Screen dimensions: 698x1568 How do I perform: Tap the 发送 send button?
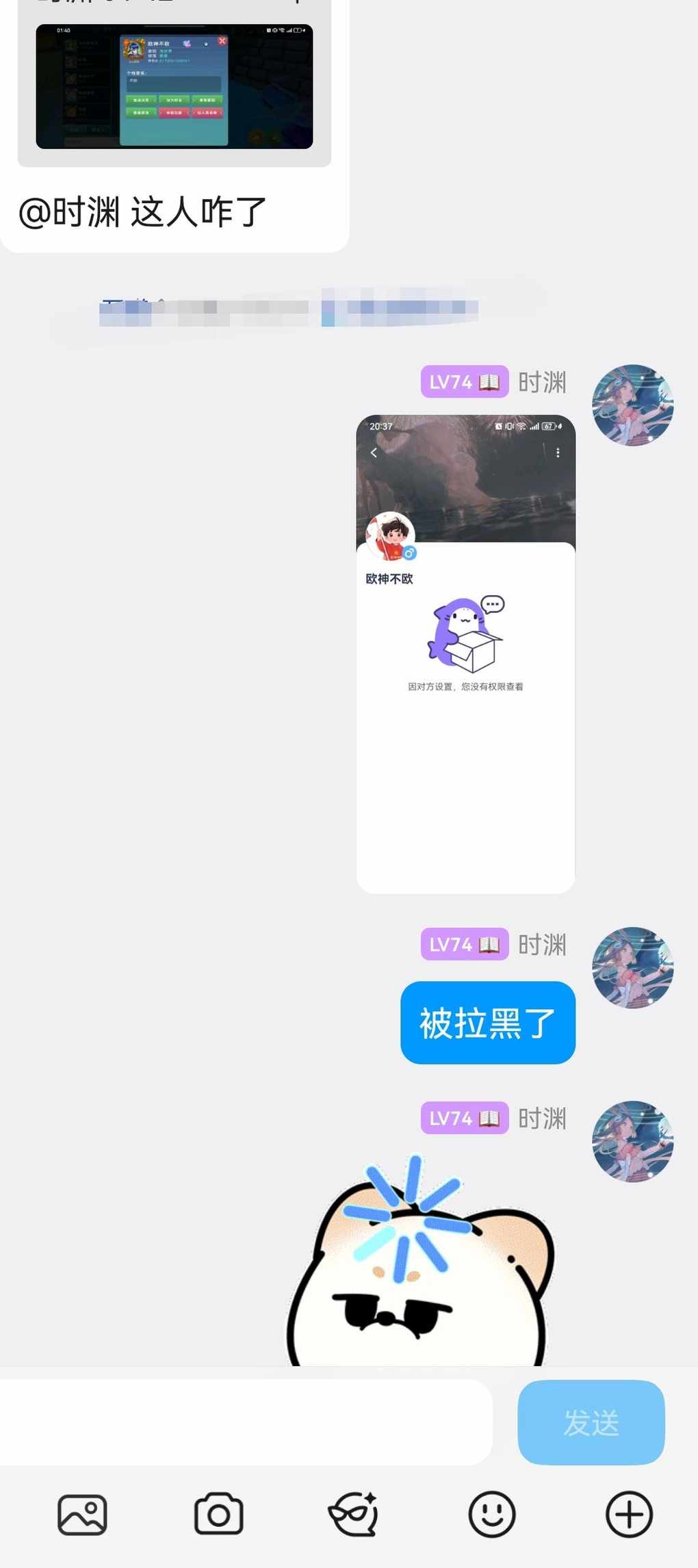coord(591,1422)
